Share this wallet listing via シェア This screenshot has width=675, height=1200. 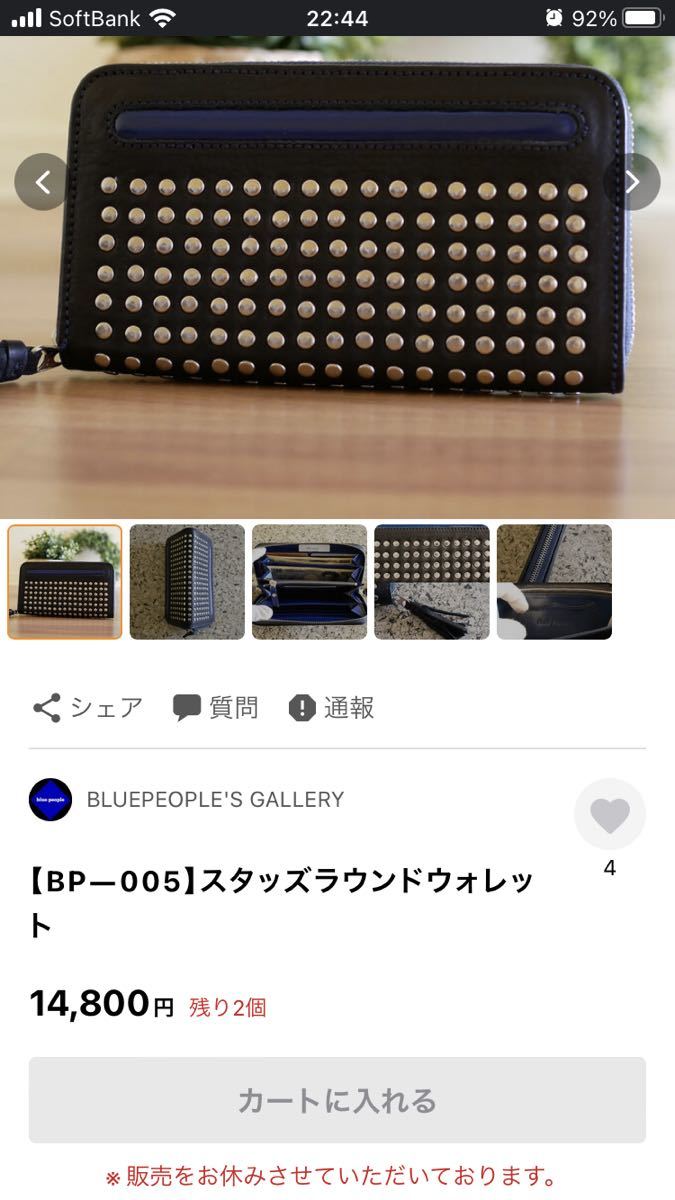click(x=88, y=708)
